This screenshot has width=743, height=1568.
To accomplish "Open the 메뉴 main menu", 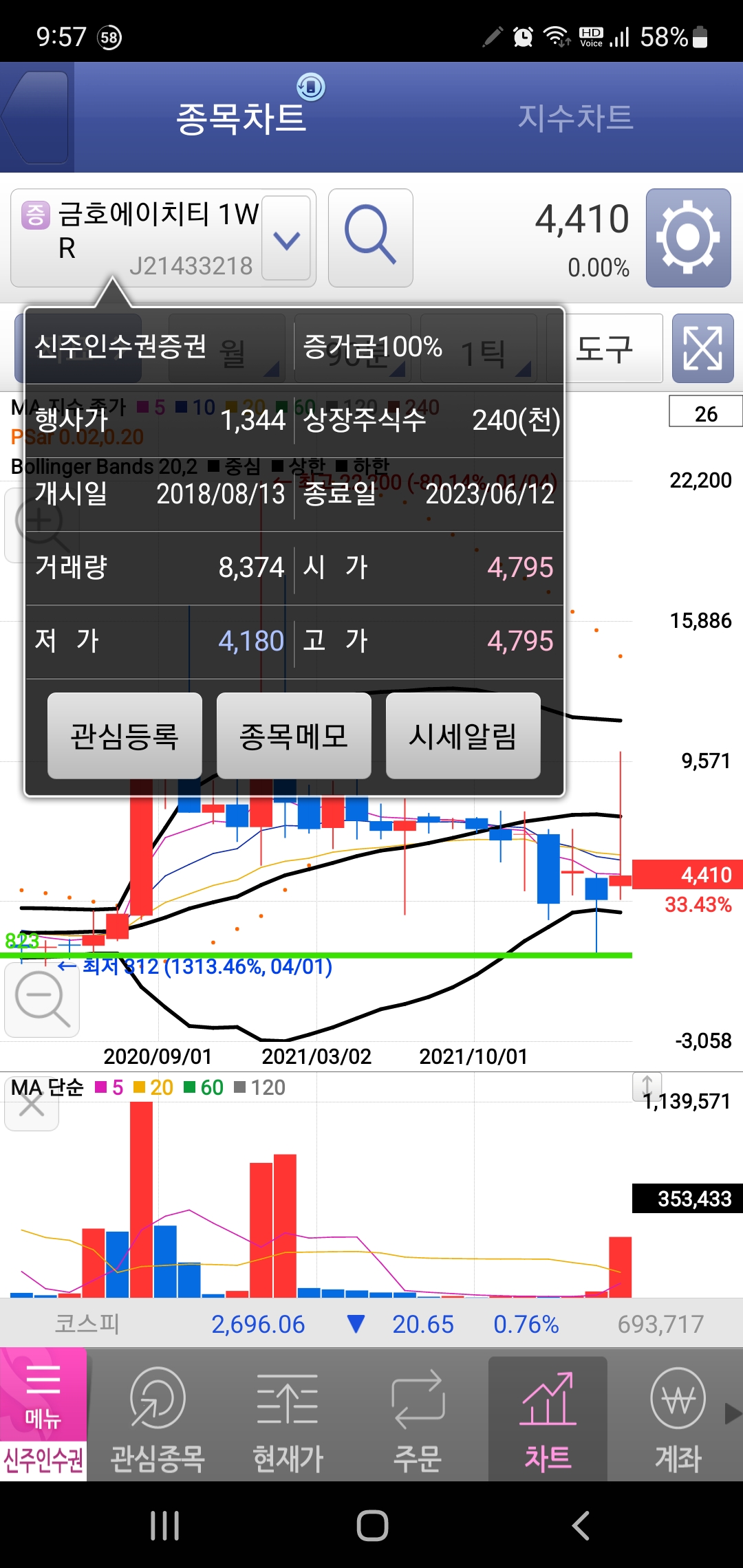I will point(43,1395).
